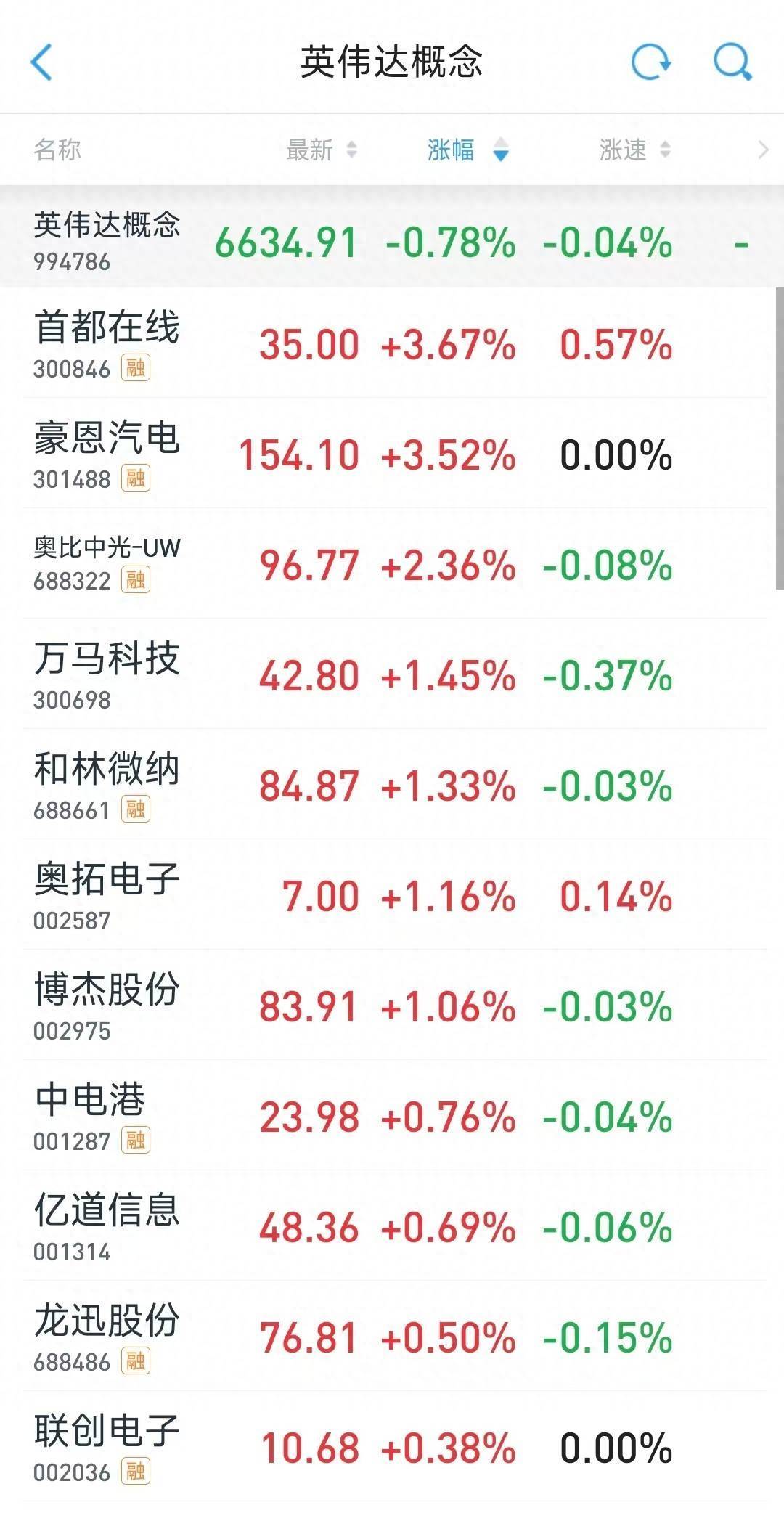
Task: Open the search magnifier icon
Action: pos(732,62)
